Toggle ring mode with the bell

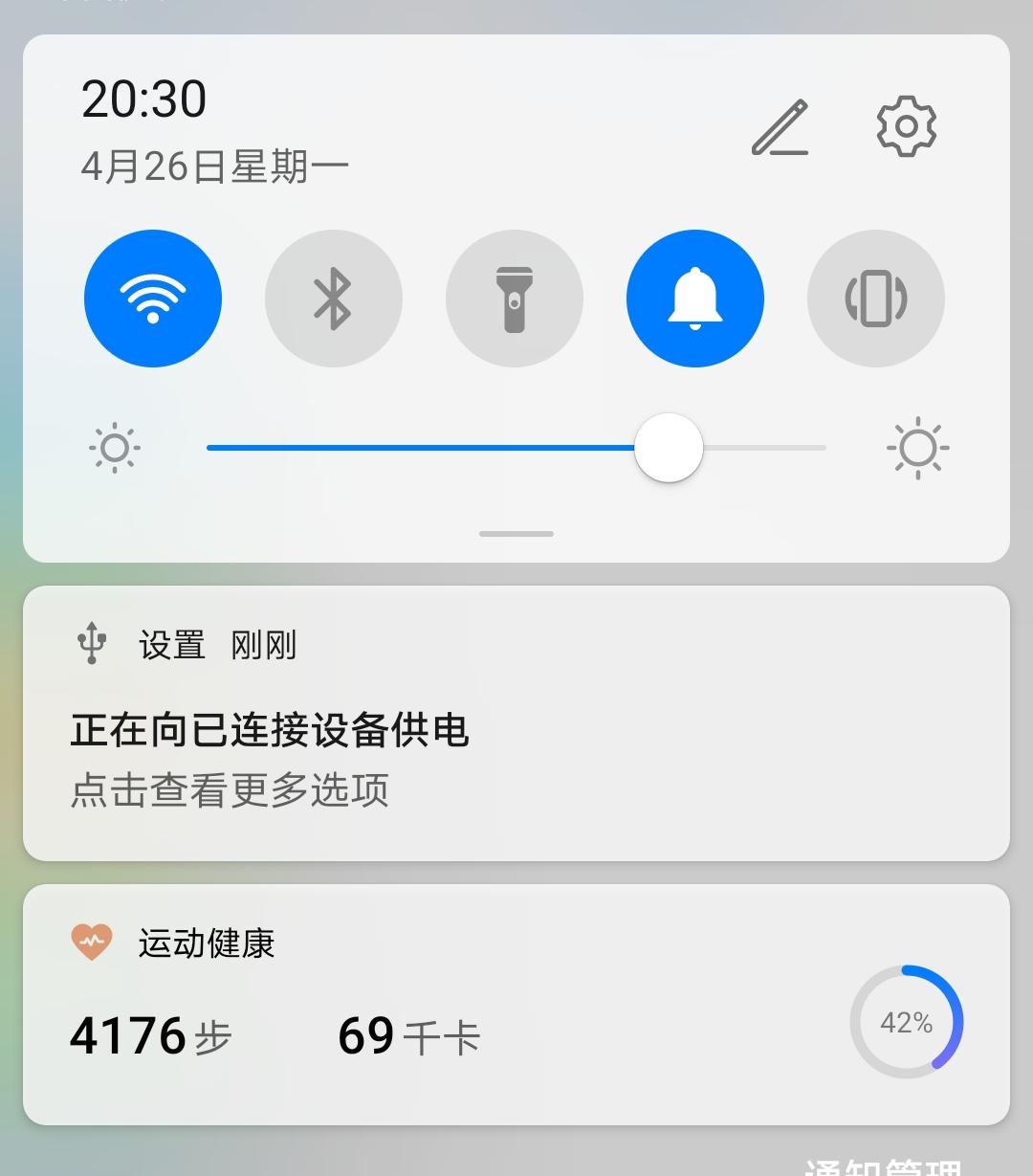tap(695, 298)
